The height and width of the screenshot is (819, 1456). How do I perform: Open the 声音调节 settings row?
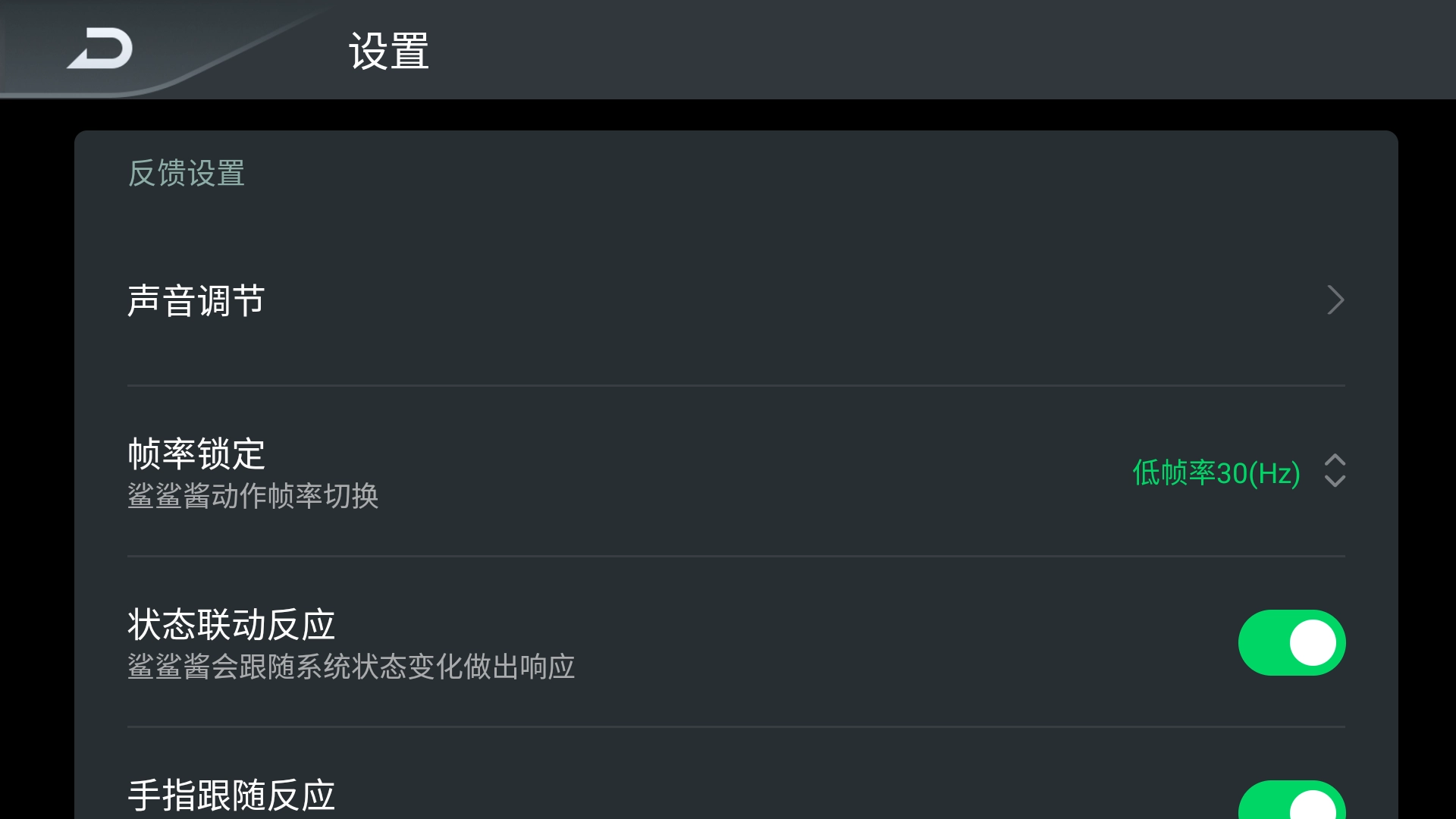point(736,301)
